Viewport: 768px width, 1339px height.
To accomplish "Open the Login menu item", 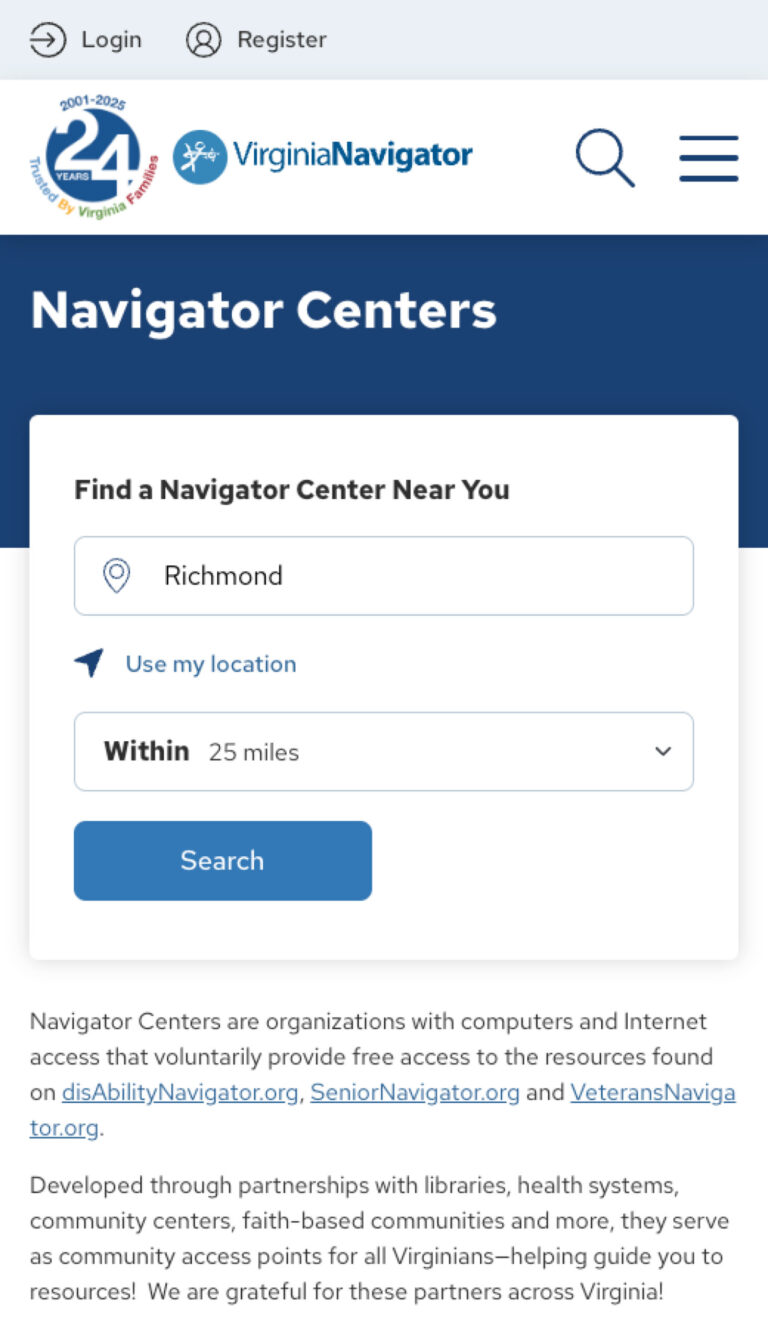I will click(x=111, y=39).
